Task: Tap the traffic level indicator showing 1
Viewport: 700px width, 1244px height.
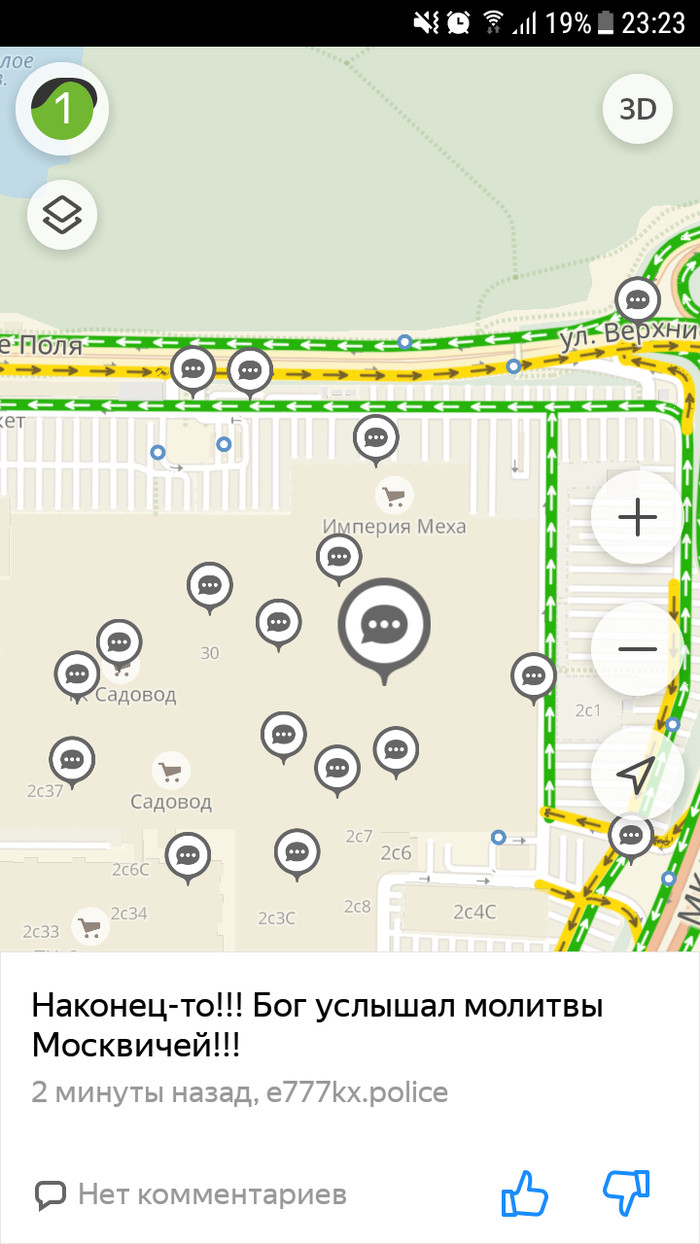Action: (x=62, y=109)
